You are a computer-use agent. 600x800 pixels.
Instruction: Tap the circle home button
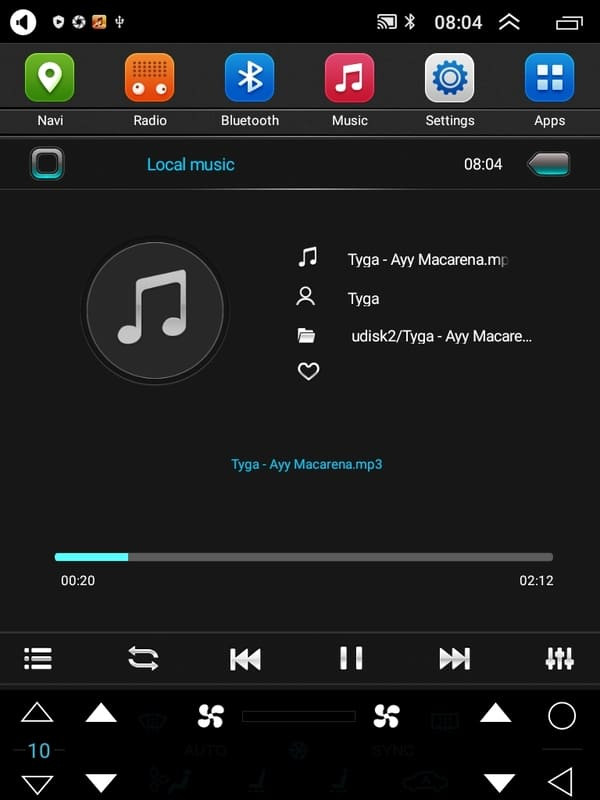[x=562, y=715]
